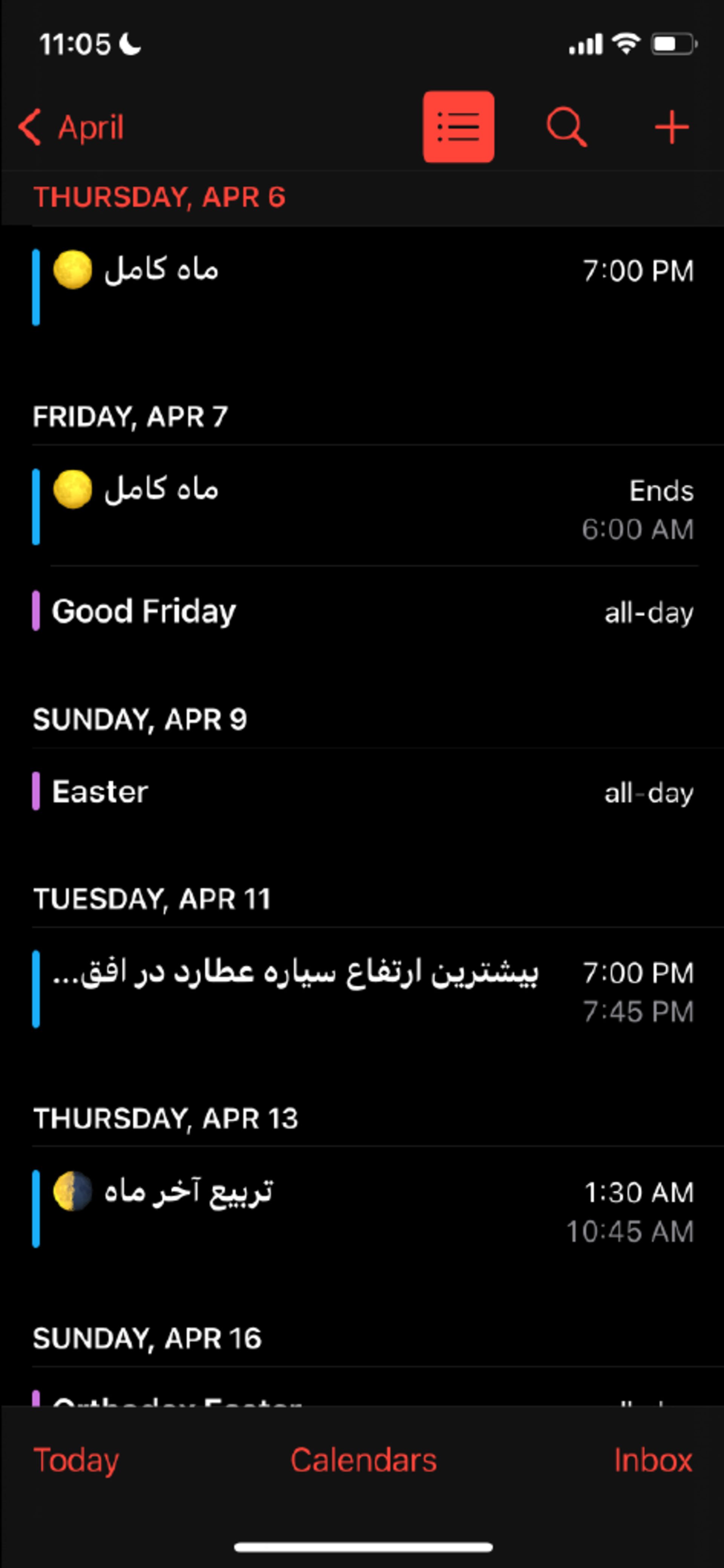The height and width of the screenshot is (1568, 724).
Task: Go back to the April month view
Action: click(71, 127)
